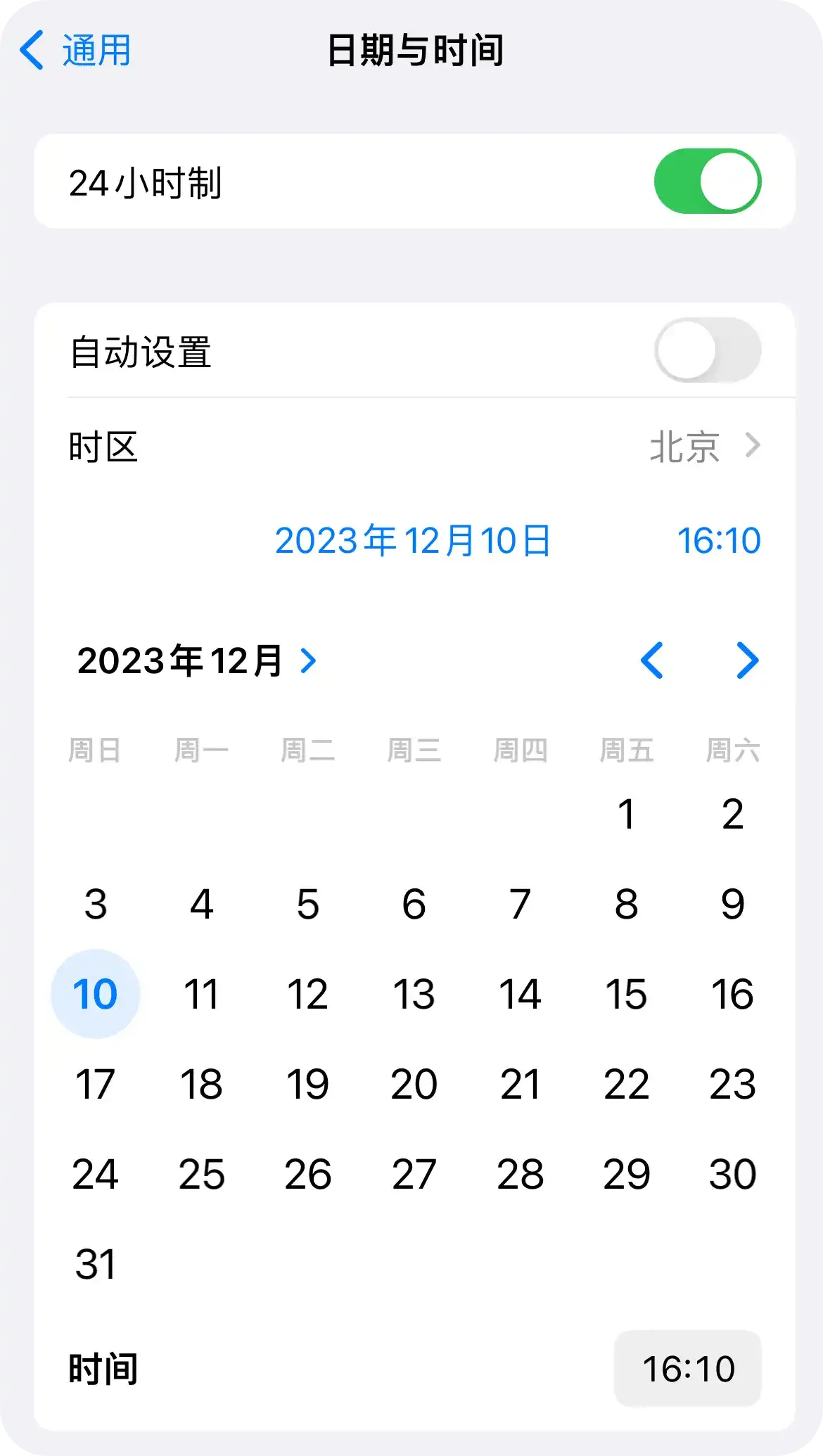823x1456 pixels.
Task: Open the 16:10 time editor
Action: tap(718, 540)
